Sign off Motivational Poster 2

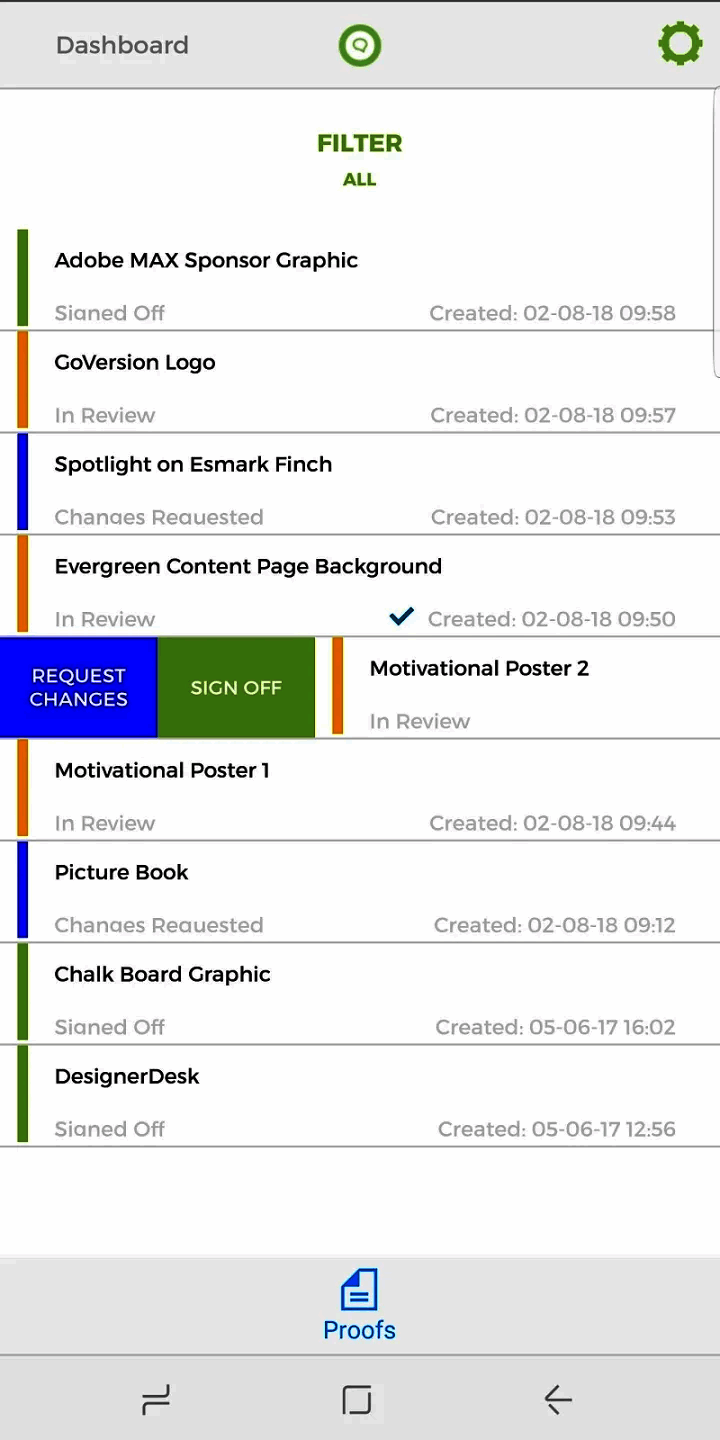click(236, 688)
